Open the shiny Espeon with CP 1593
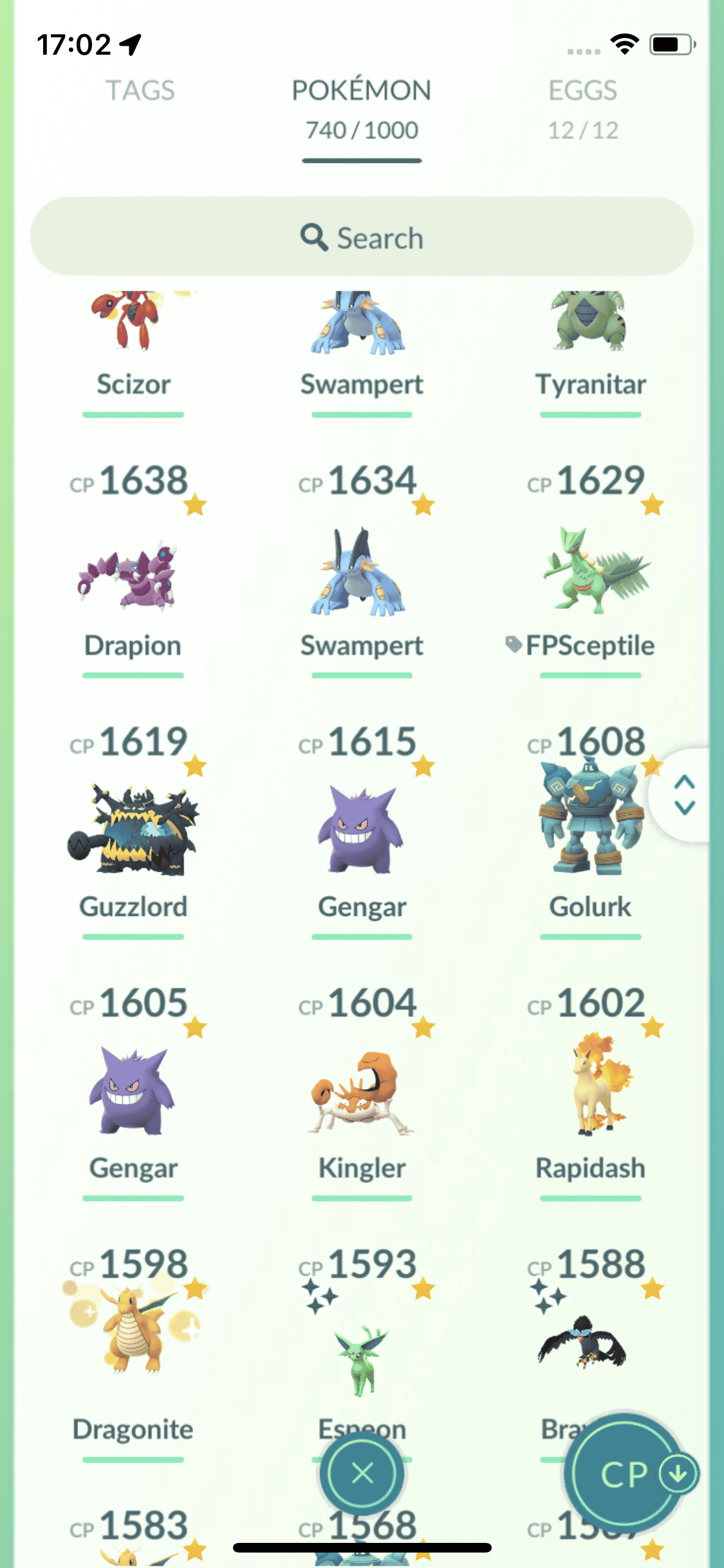Screen dimensions: 724x1568 (x=361, y=1352)
